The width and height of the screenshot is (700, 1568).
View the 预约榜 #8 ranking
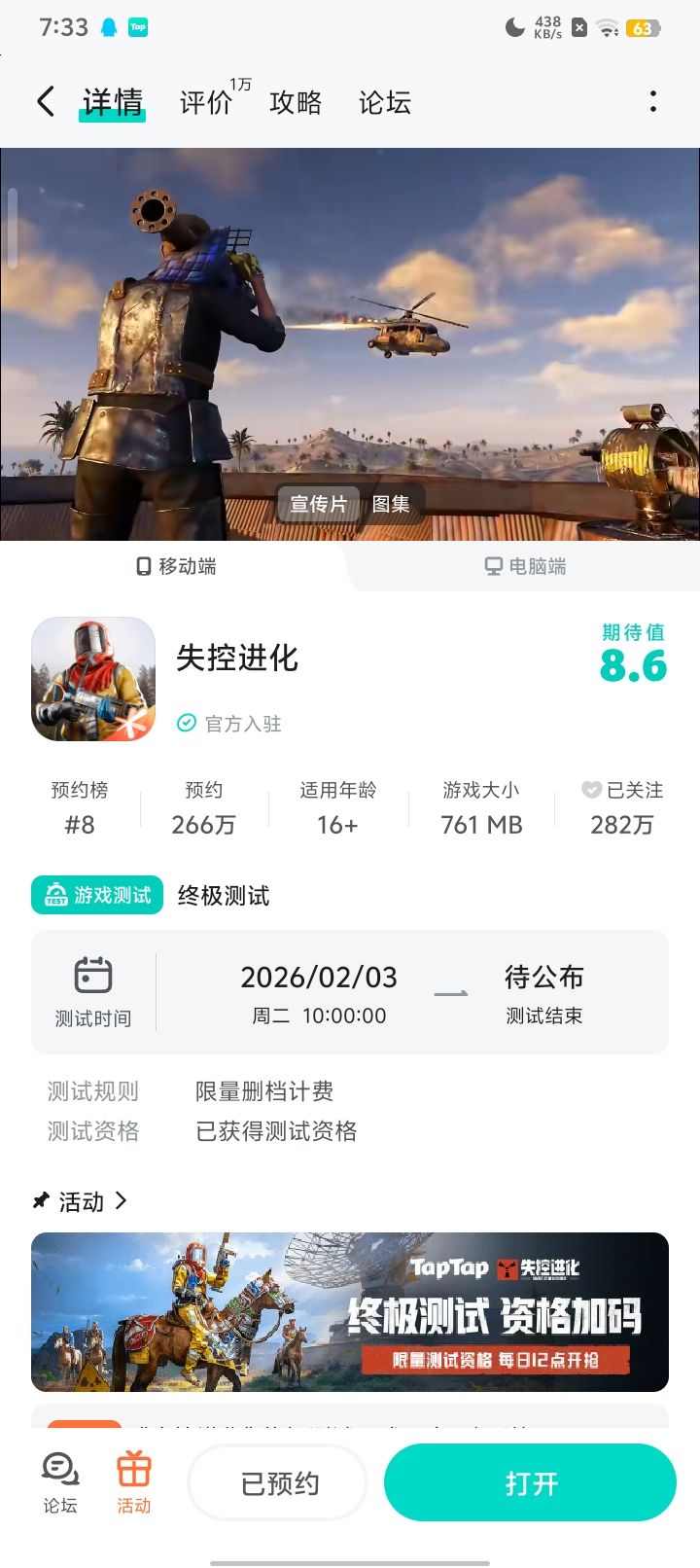pyautogui.click(x=80, y=808)
